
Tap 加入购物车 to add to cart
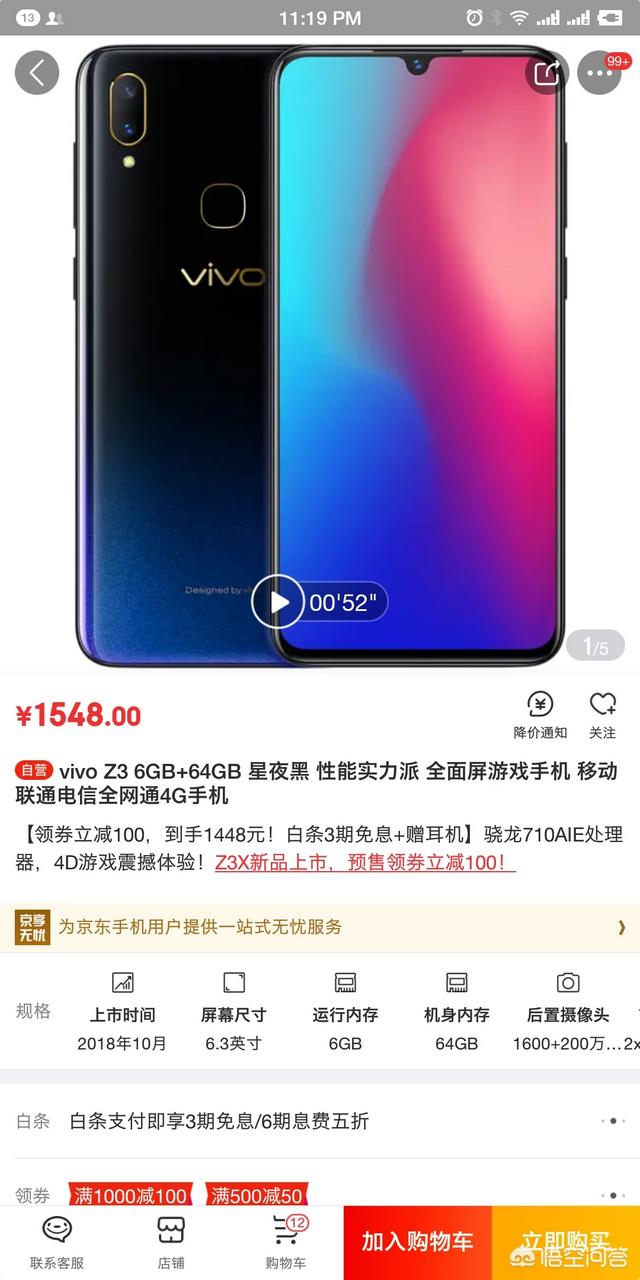(x=417, y=1243)
